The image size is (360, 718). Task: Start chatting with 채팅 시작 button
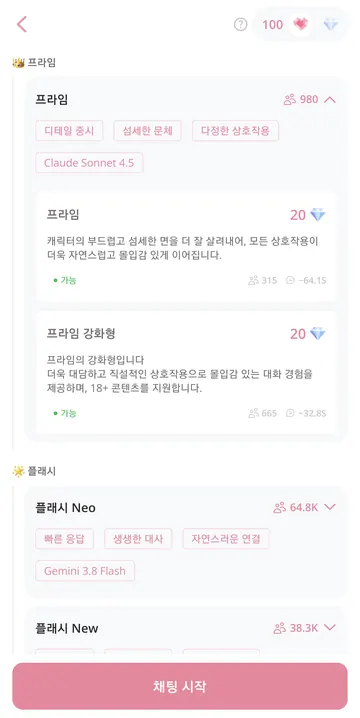180,686
